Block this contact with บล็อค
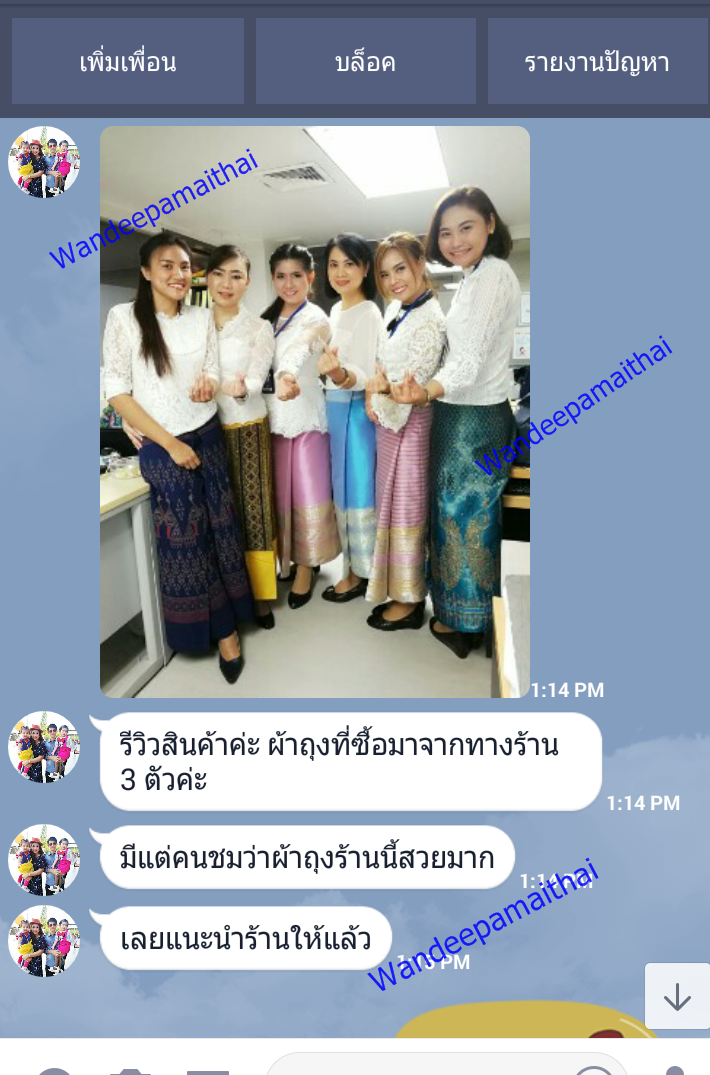Image resolution: width=710 pixels, height=1075 pixels. coord(365,62)
